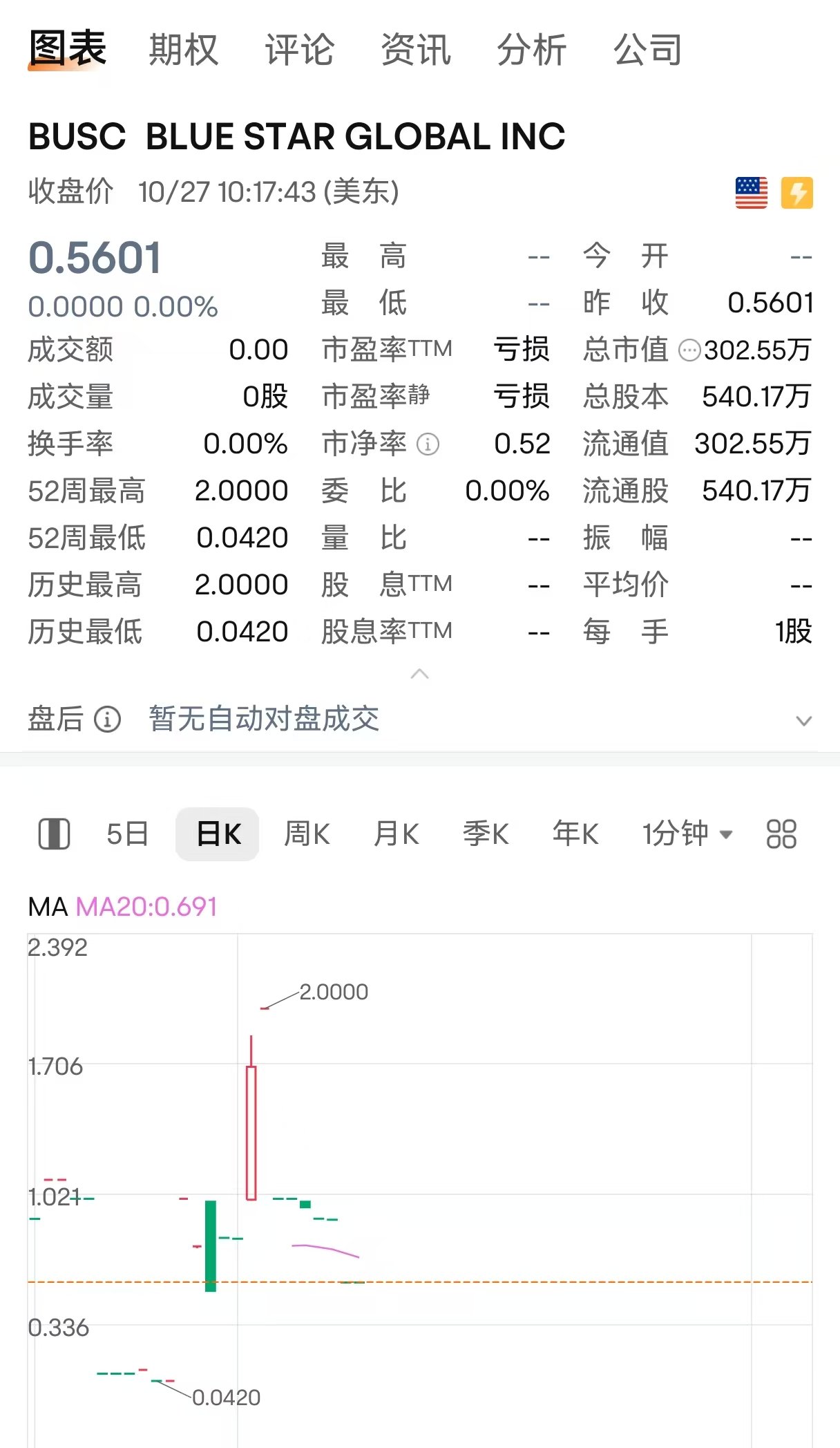Tap the yellow lightning bolt icon
Screen dimensions: 840x1448
pos(796,193)
